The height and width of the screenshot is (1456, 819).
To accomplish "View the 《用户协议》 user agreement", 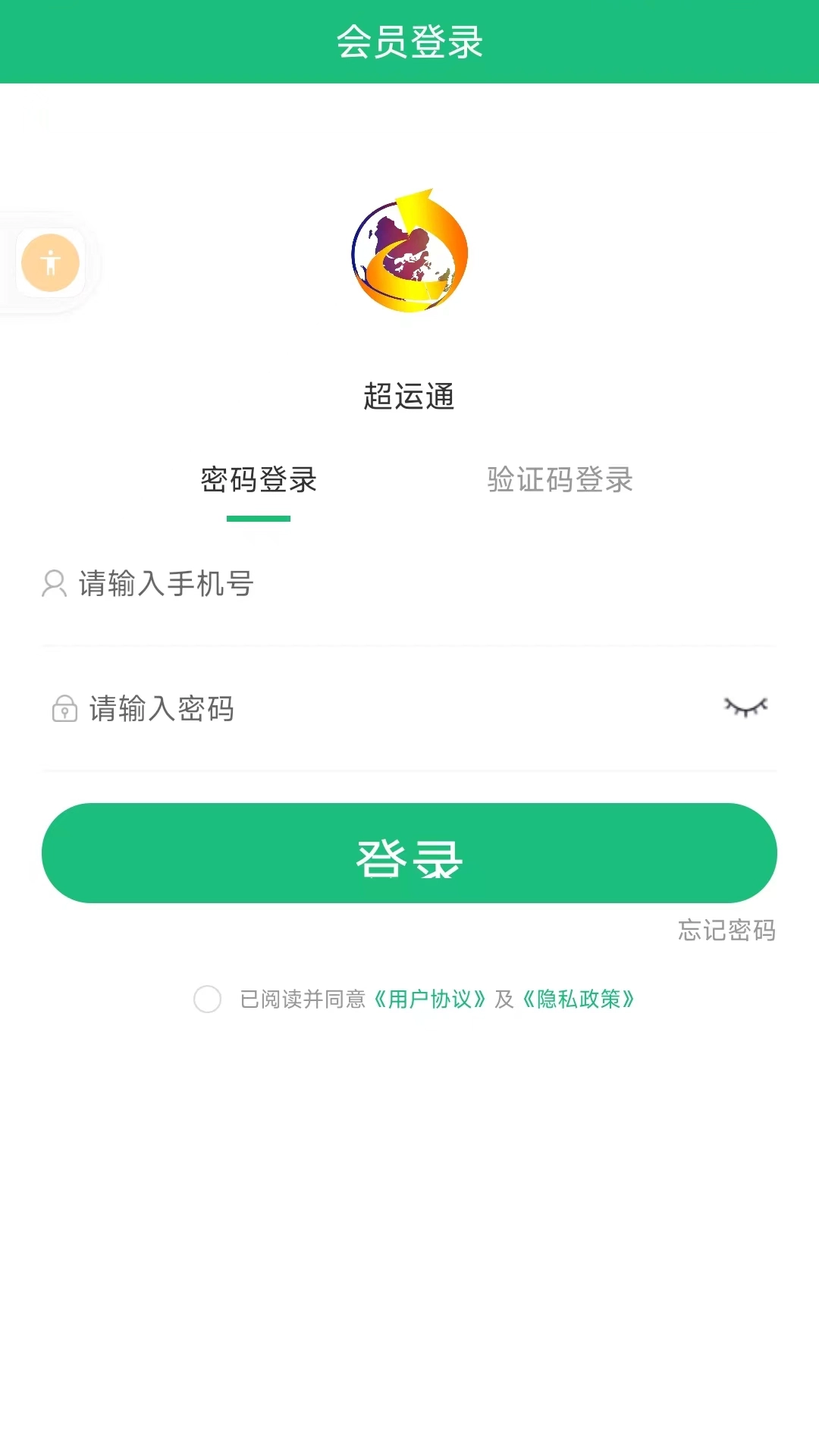I will click(x=430, y=1000).
